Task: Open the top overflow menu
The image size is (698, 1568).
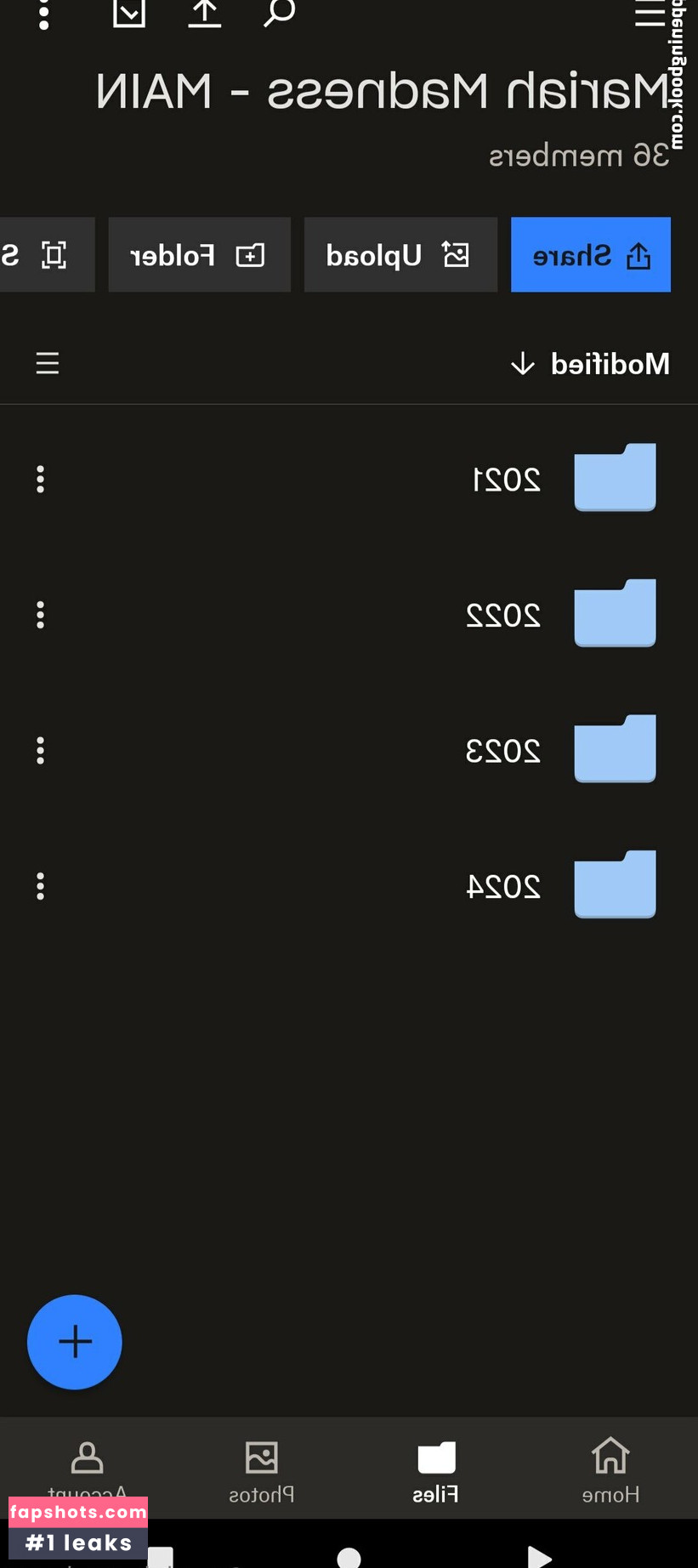Action: (44, 14)
